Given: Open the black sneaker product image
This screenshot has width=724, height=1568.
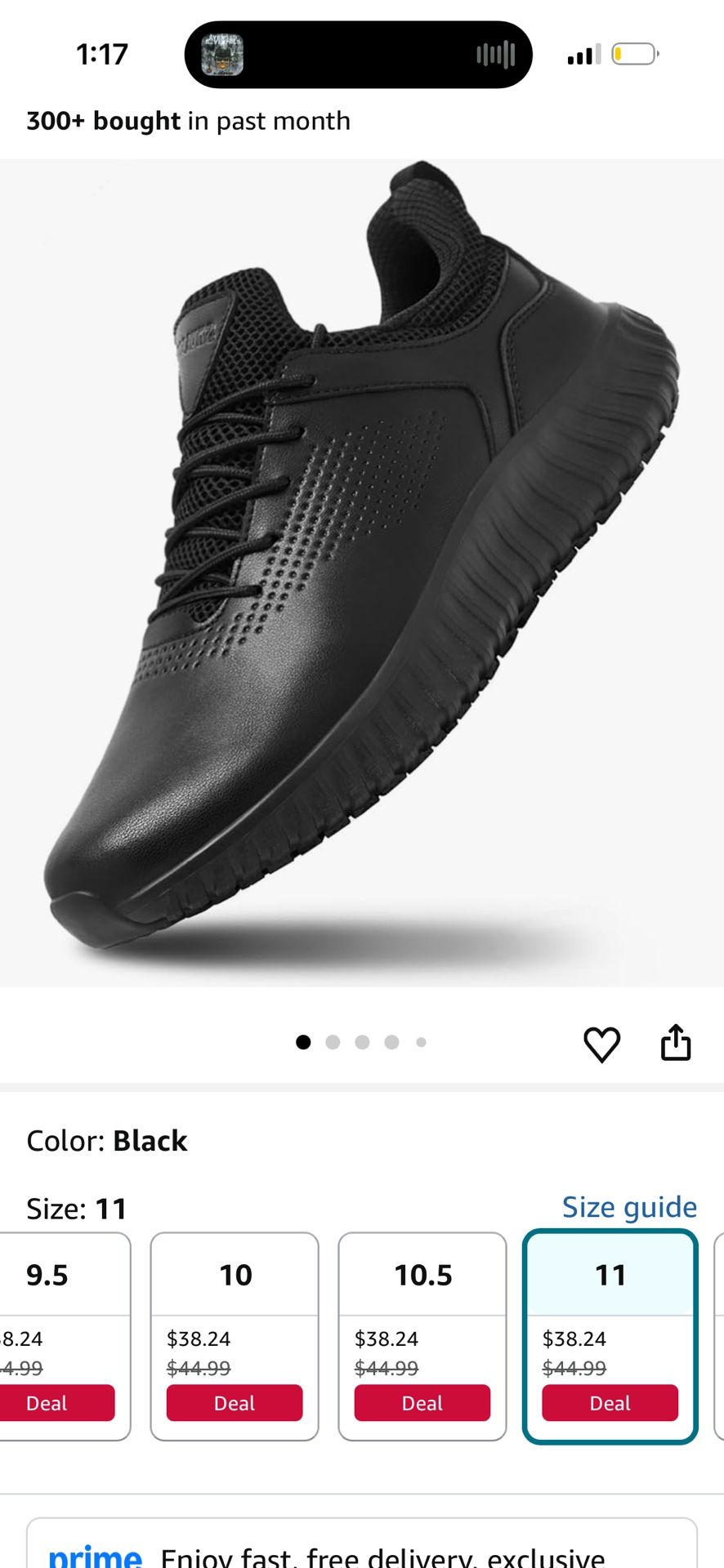Looking at the screenshot, I should (362, 572).
